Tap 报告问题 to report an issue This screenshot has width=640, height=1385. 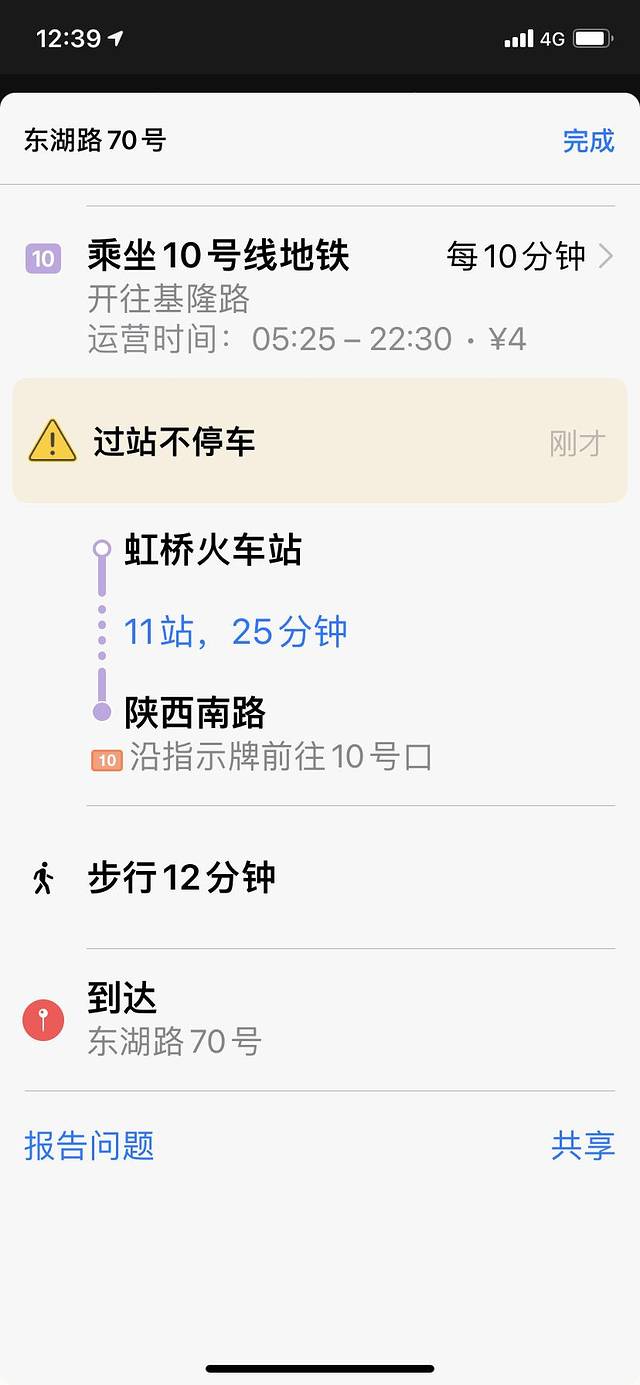89,1146
